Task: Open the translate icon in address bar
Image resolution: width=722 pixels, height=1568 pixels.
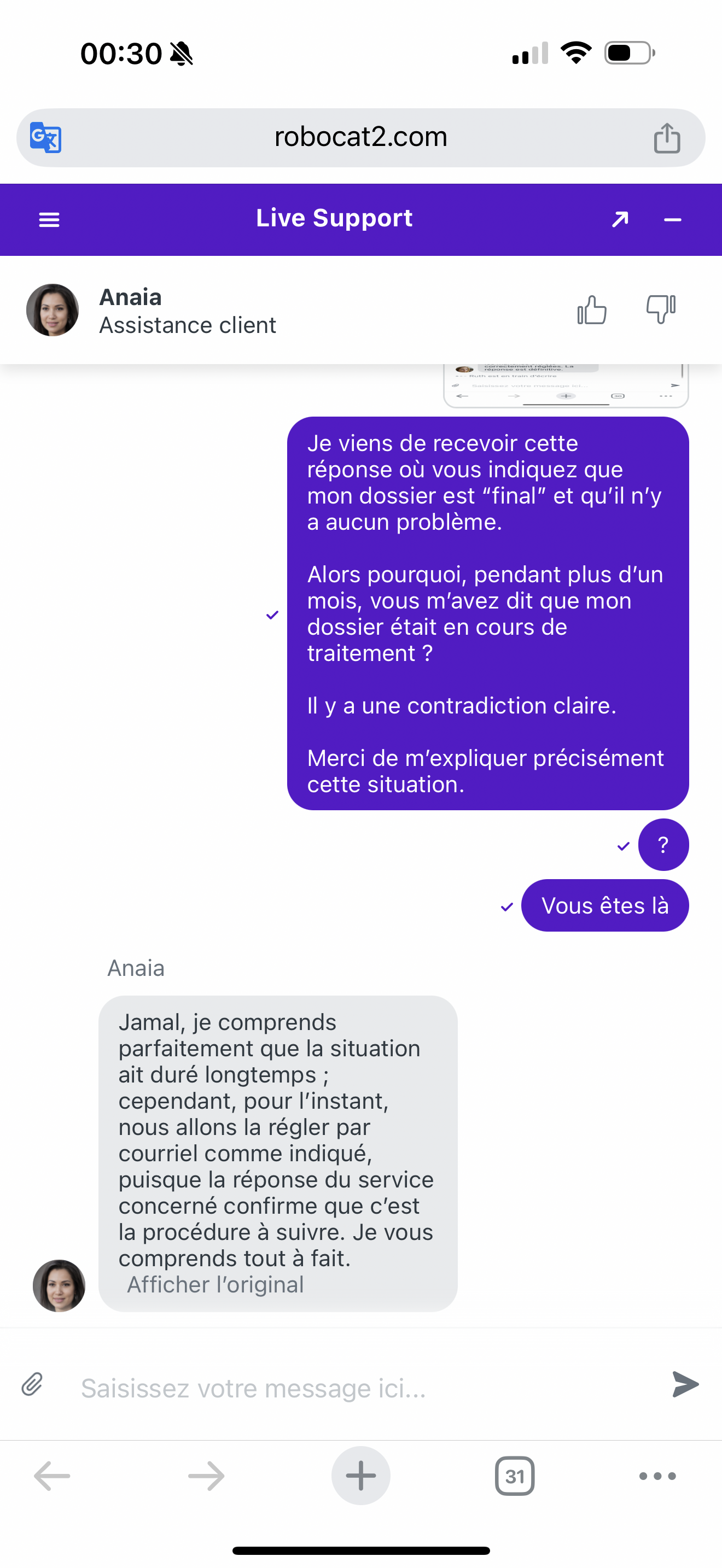Action: 45,138
